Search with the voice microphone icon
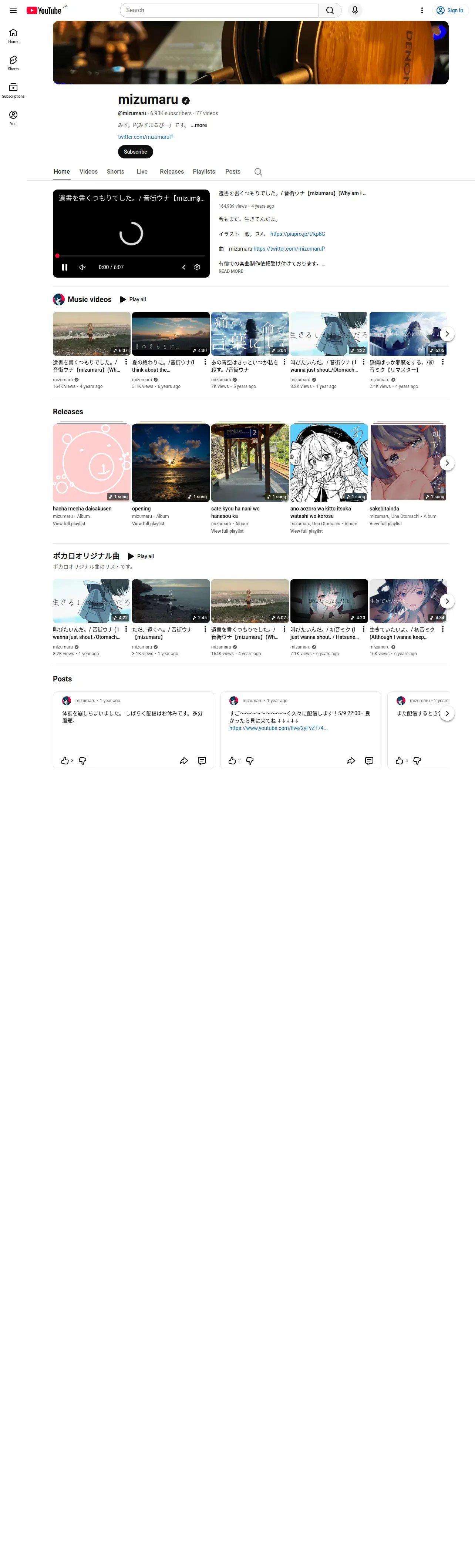This screenshot has width=475, height=1568. click(355, 10)
